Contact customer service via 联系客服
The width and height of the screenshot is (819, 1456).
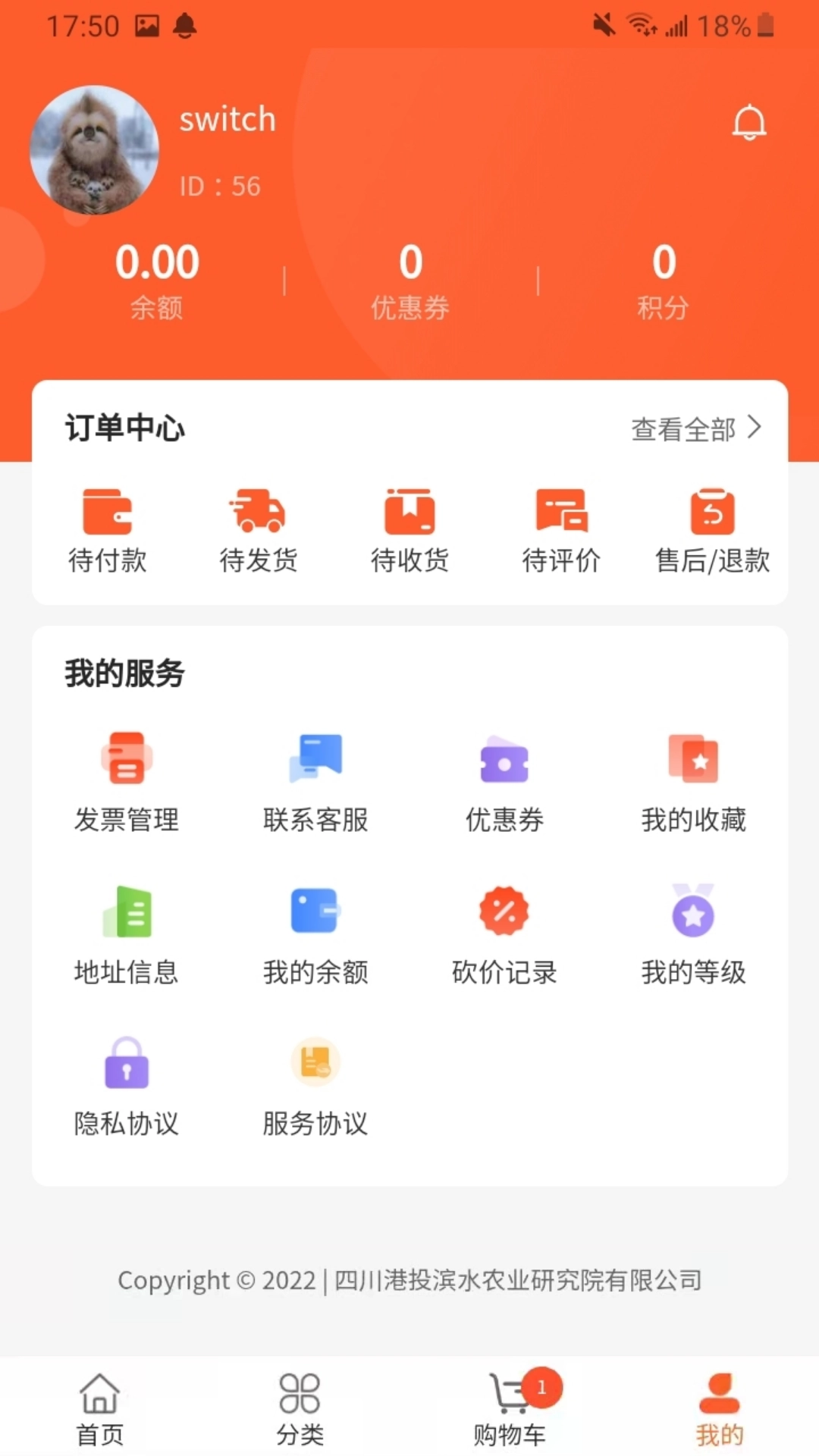click(315, 781)
